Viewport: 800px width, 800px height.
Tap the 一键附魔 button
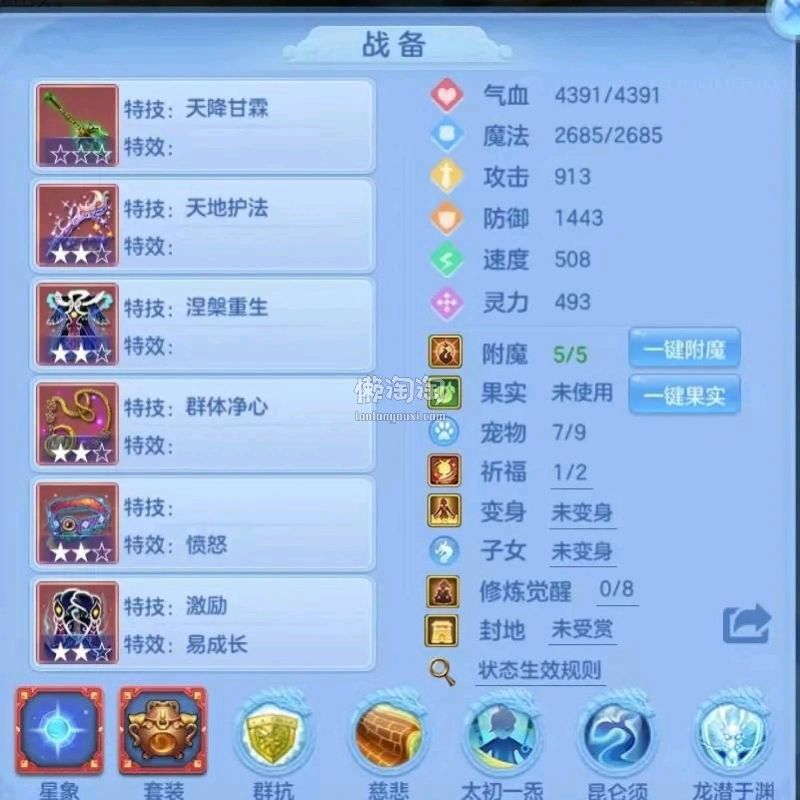(x=684, y=350)
